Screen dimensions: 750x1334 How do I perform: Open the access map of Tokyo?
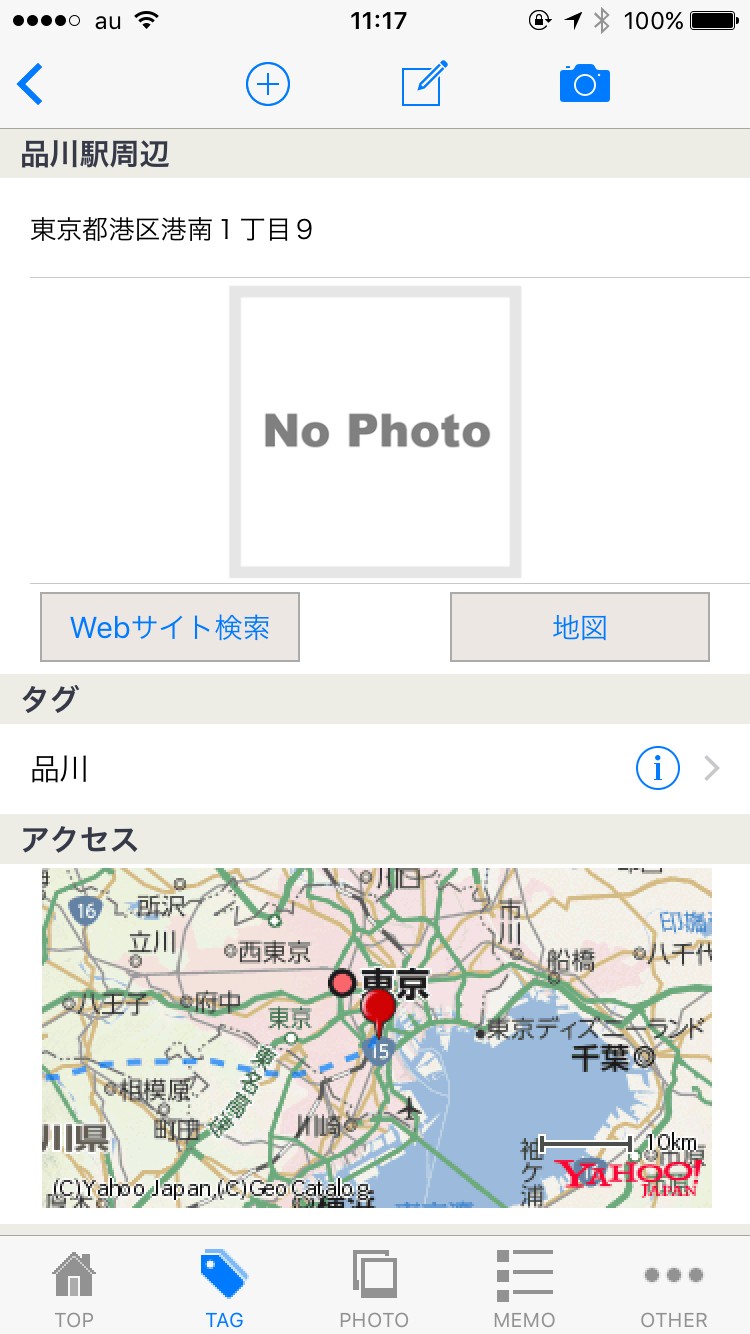377,1037
